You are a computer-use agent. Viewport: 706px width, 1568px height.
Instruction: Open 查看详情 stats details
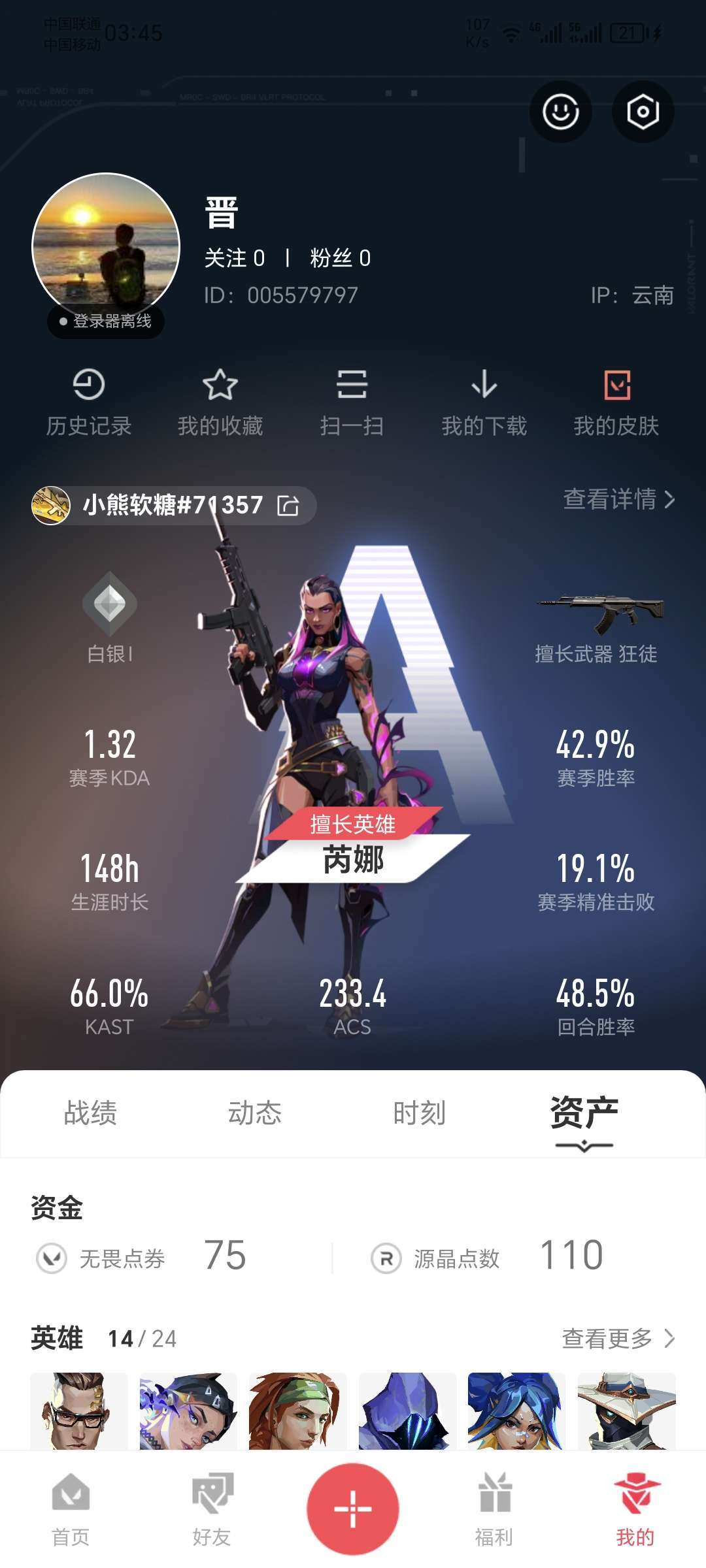coord(619,499)
